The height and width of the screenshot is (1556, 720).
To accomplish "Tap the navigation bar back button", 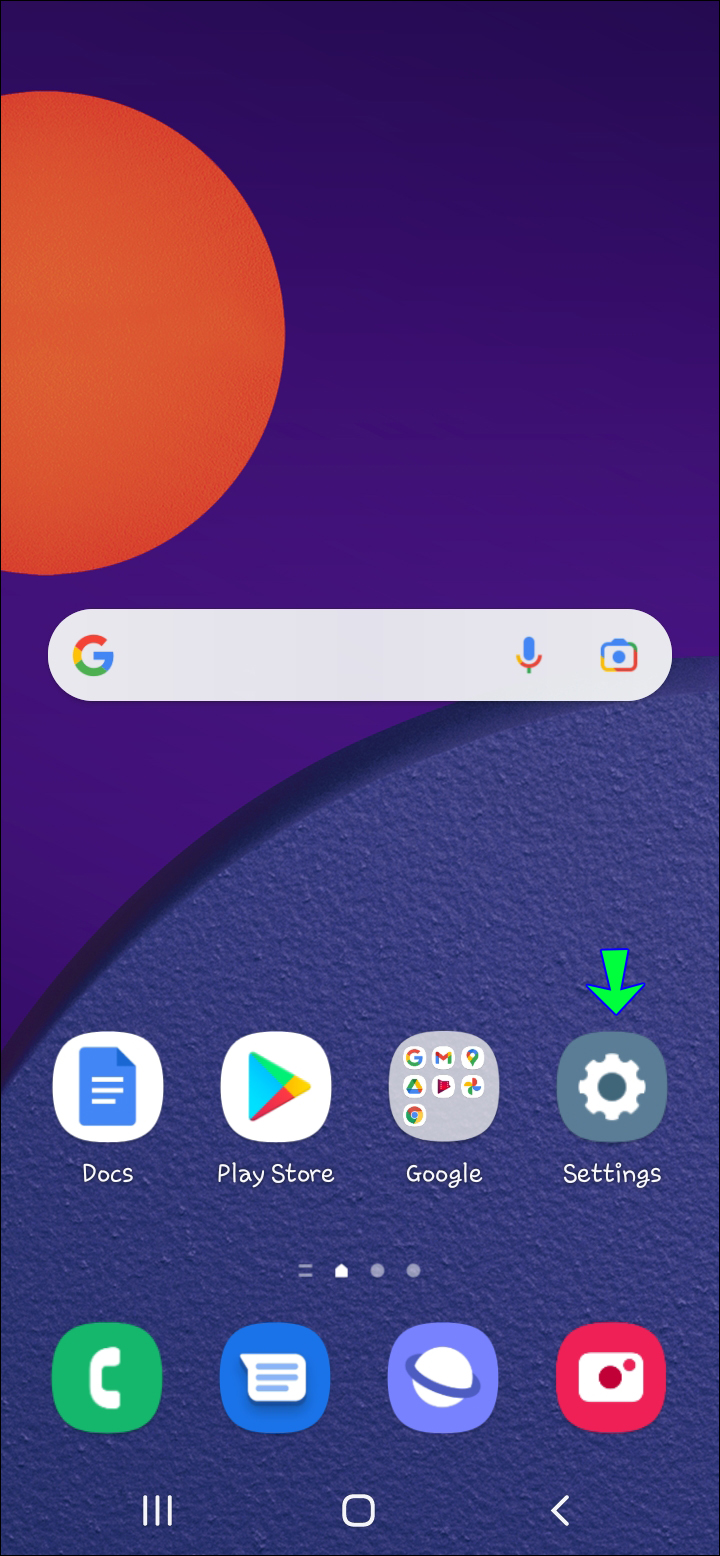I will (x=561, y=1510).
